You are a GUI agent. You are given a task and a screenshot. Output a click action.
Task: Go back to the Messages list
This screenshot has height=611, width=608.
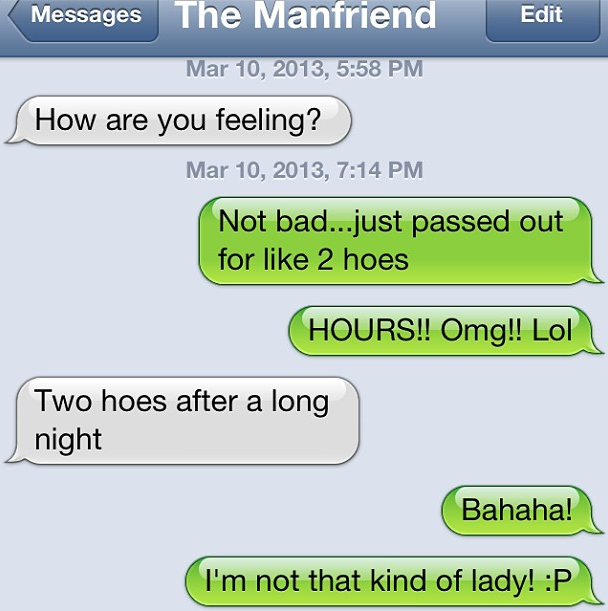pyautogui.click(x=82, y=17)
